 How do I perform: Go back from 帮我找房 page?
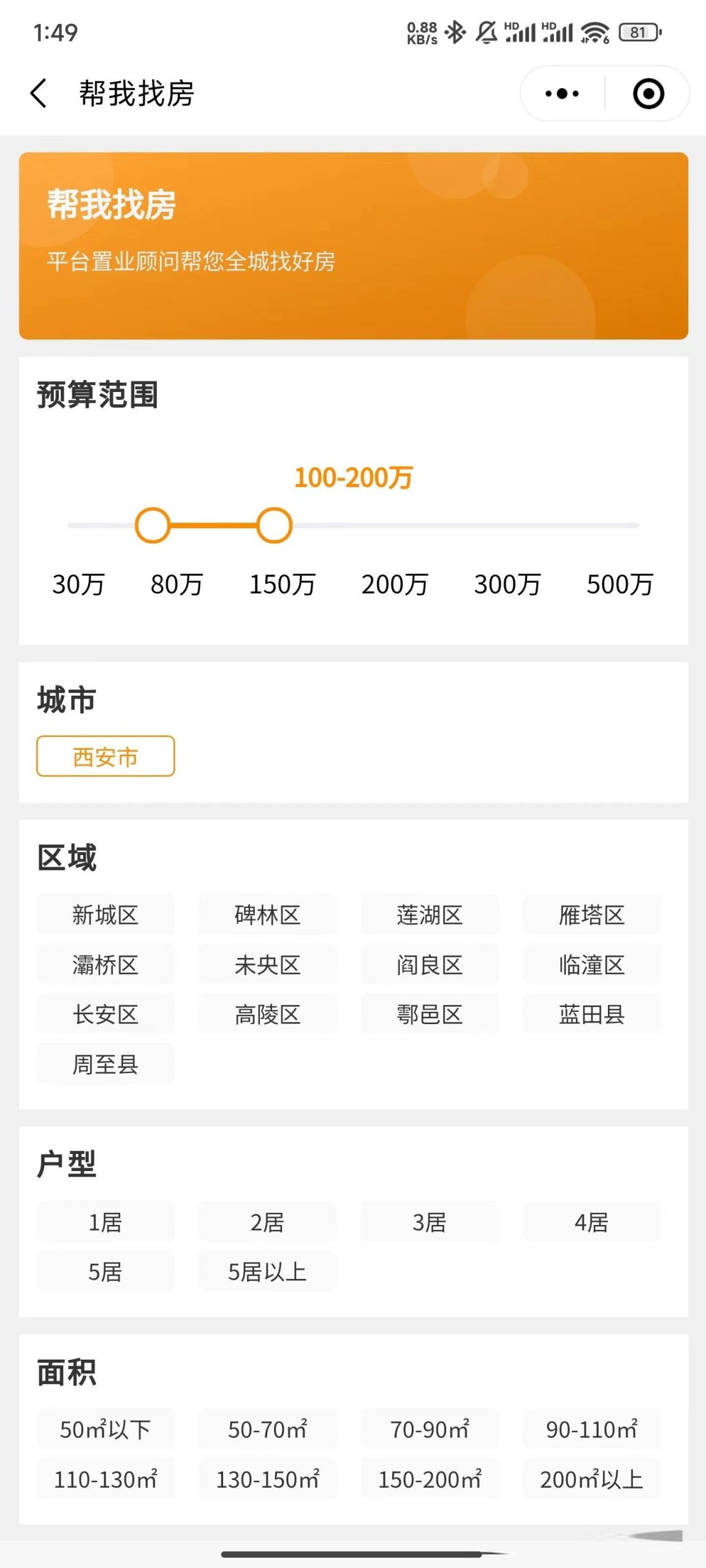pyautogui.click(x=38, y=94)
